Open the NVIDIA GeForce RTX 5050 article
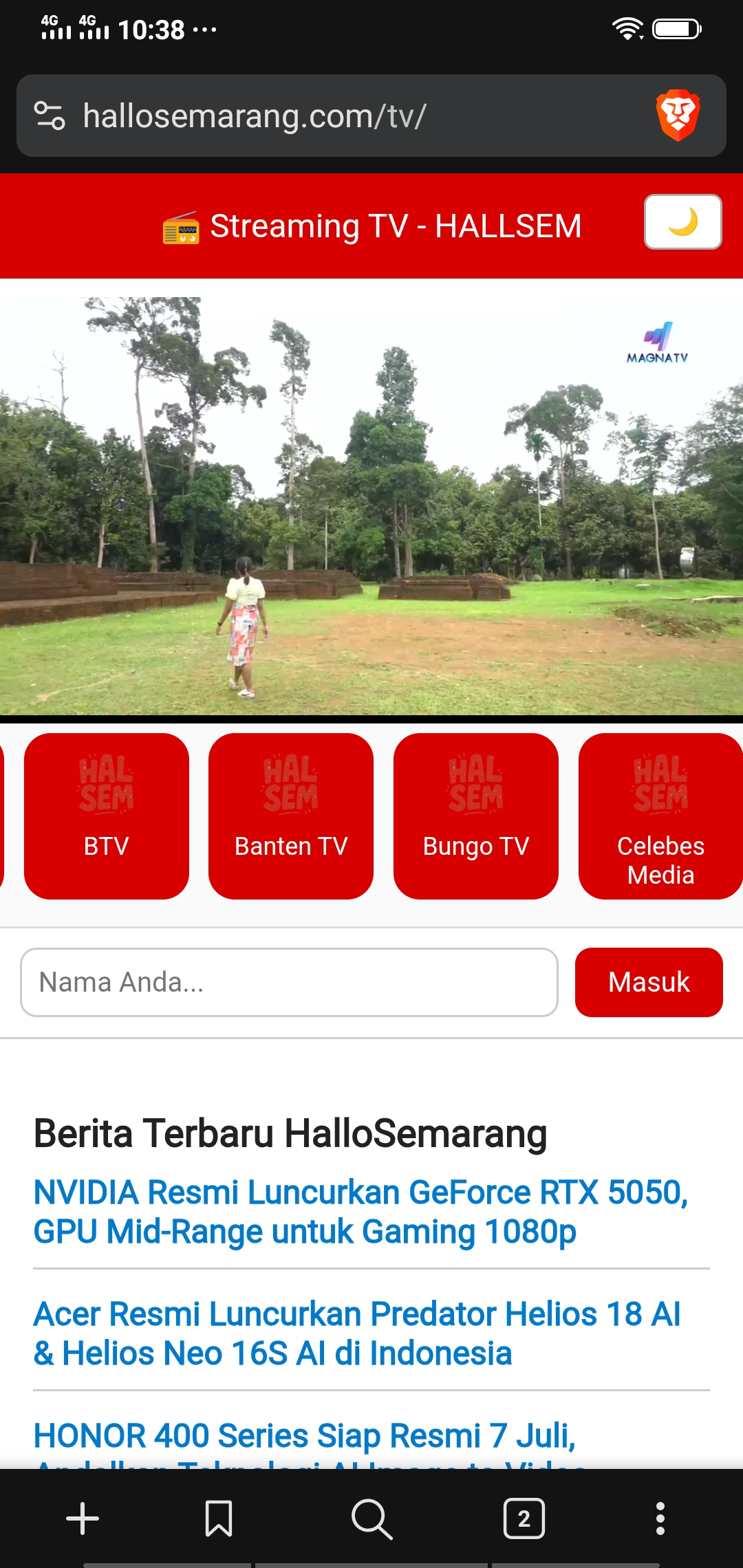 click(361, 1212)
